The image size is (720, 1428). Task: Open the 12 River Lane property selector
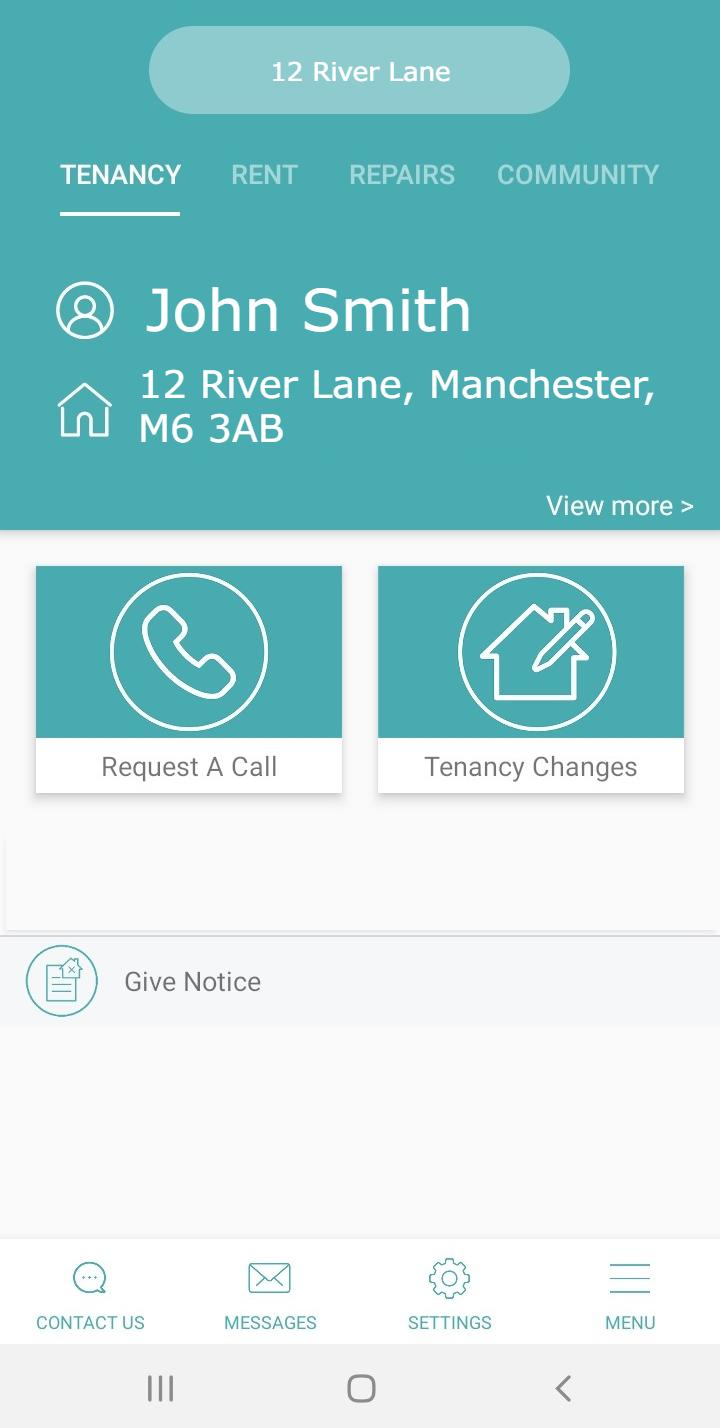[359, 70]
